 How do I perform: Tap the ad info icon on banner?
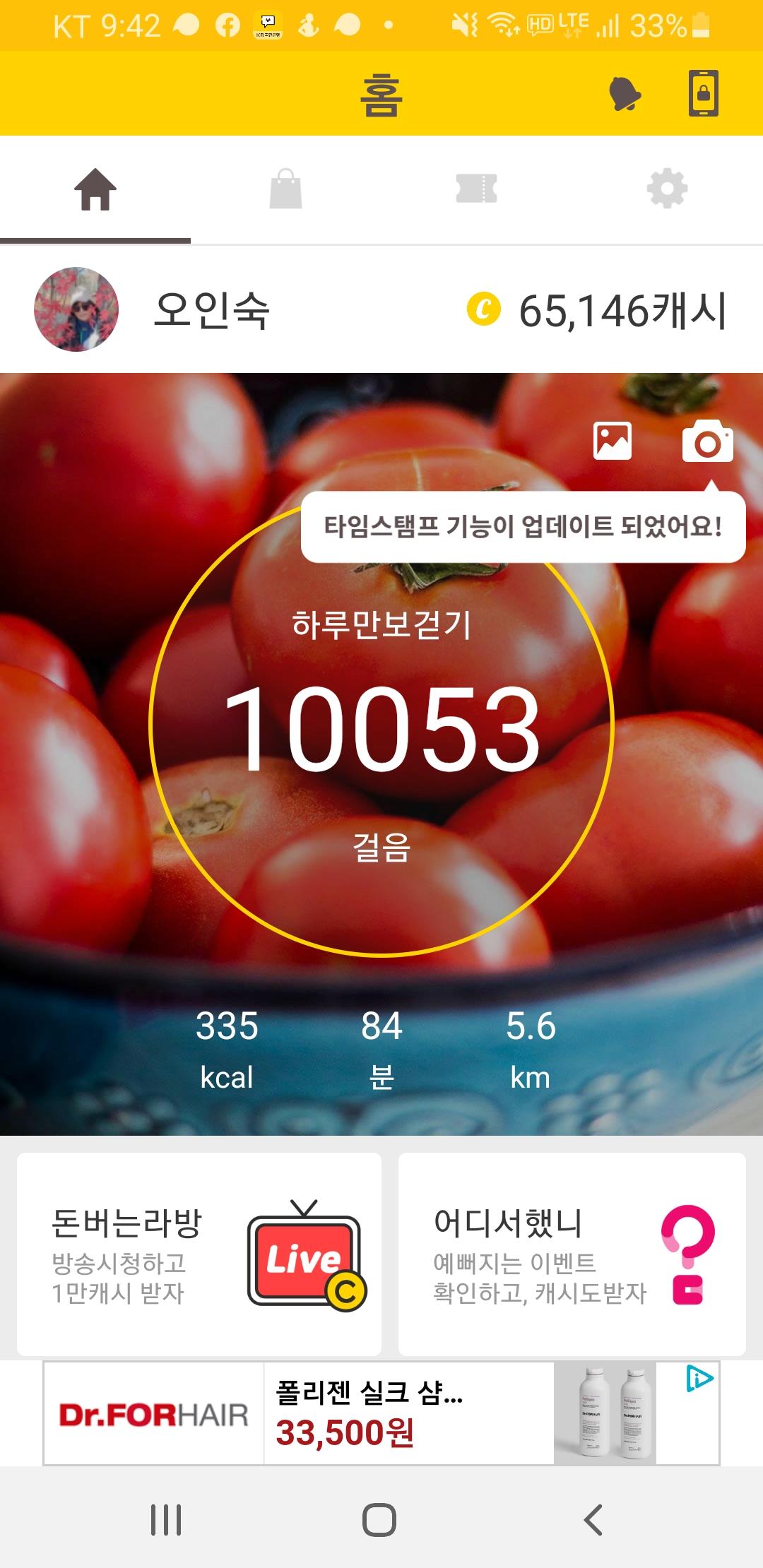(x=700, y=1379)
